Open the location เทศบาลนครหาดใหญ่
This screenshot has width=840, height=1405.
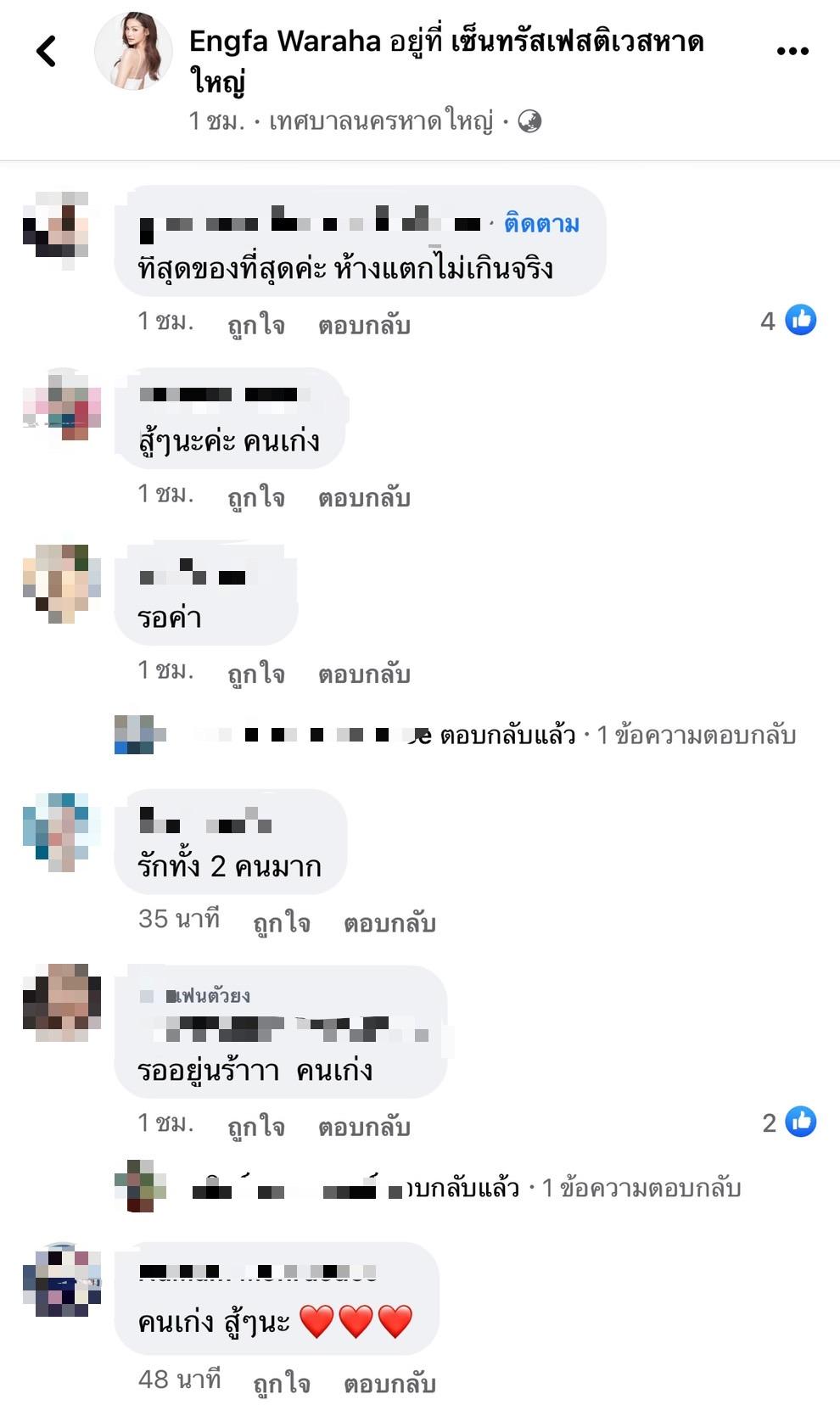click(381, 121)
